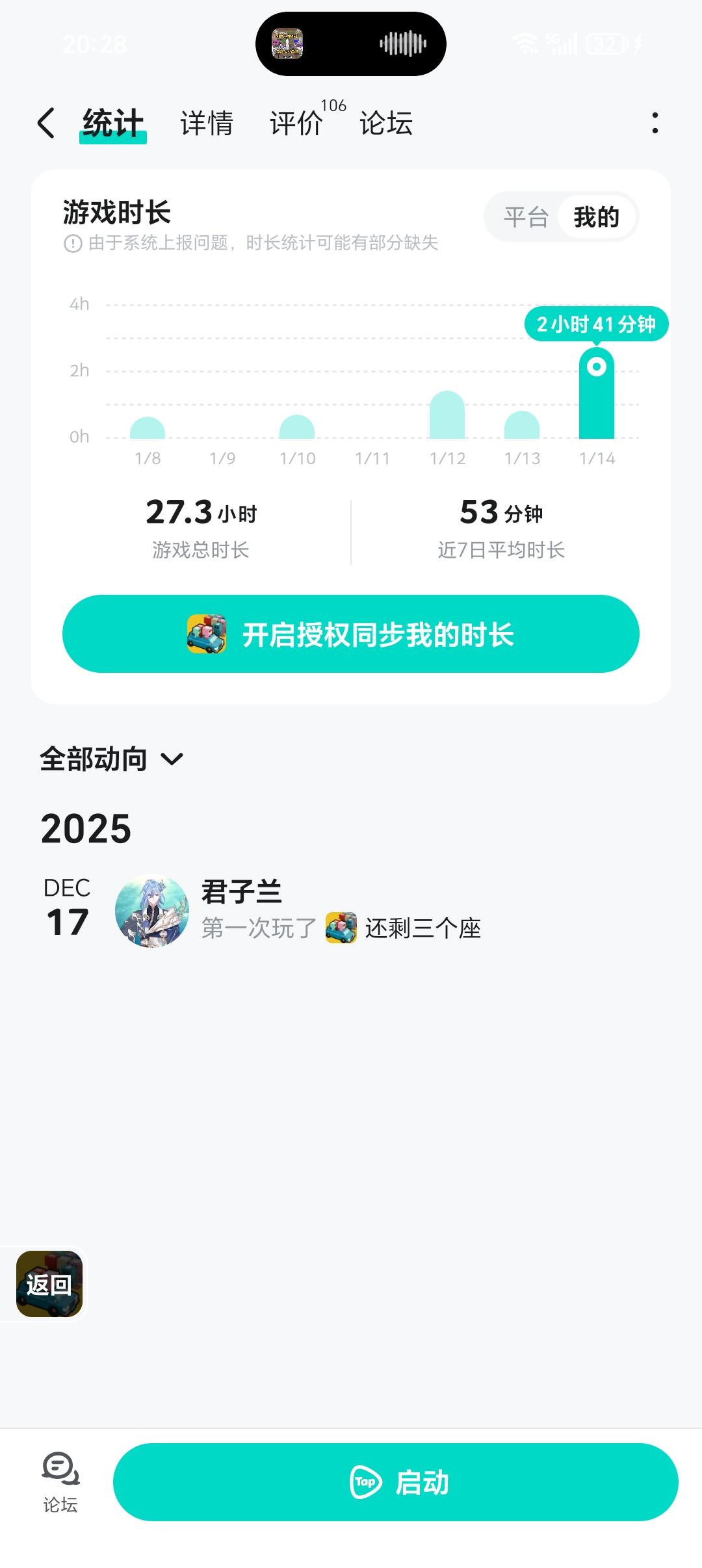Tap the floating 返回 game button
Screen dimensions: 702x1568
pos(49,1284)
